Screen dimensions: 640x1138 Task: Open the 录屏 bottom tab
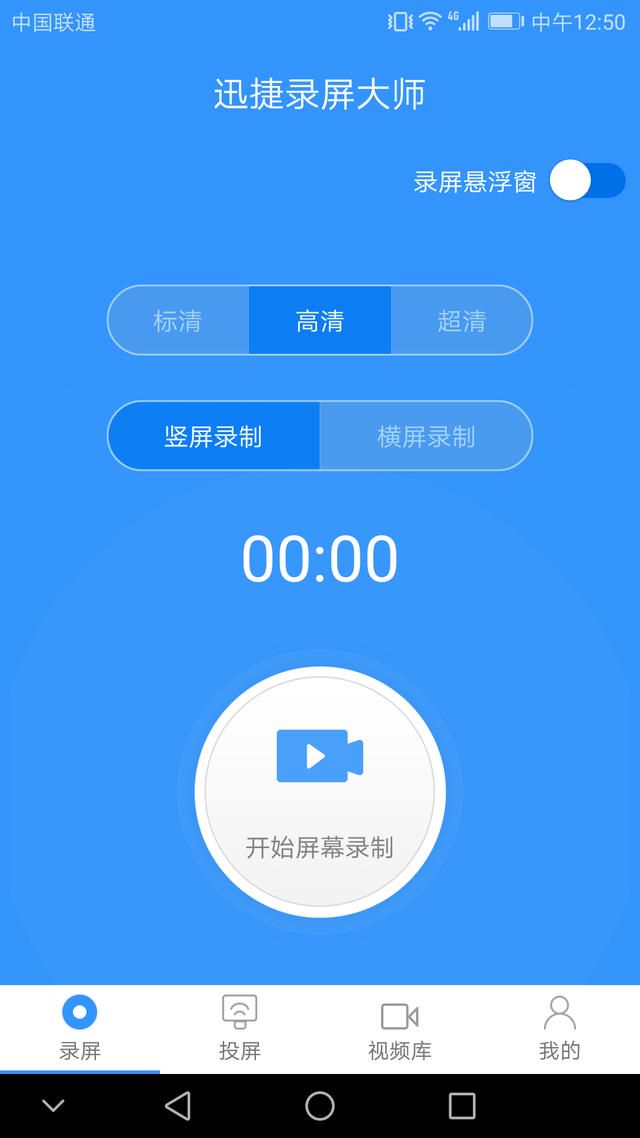click(80, 1028)
